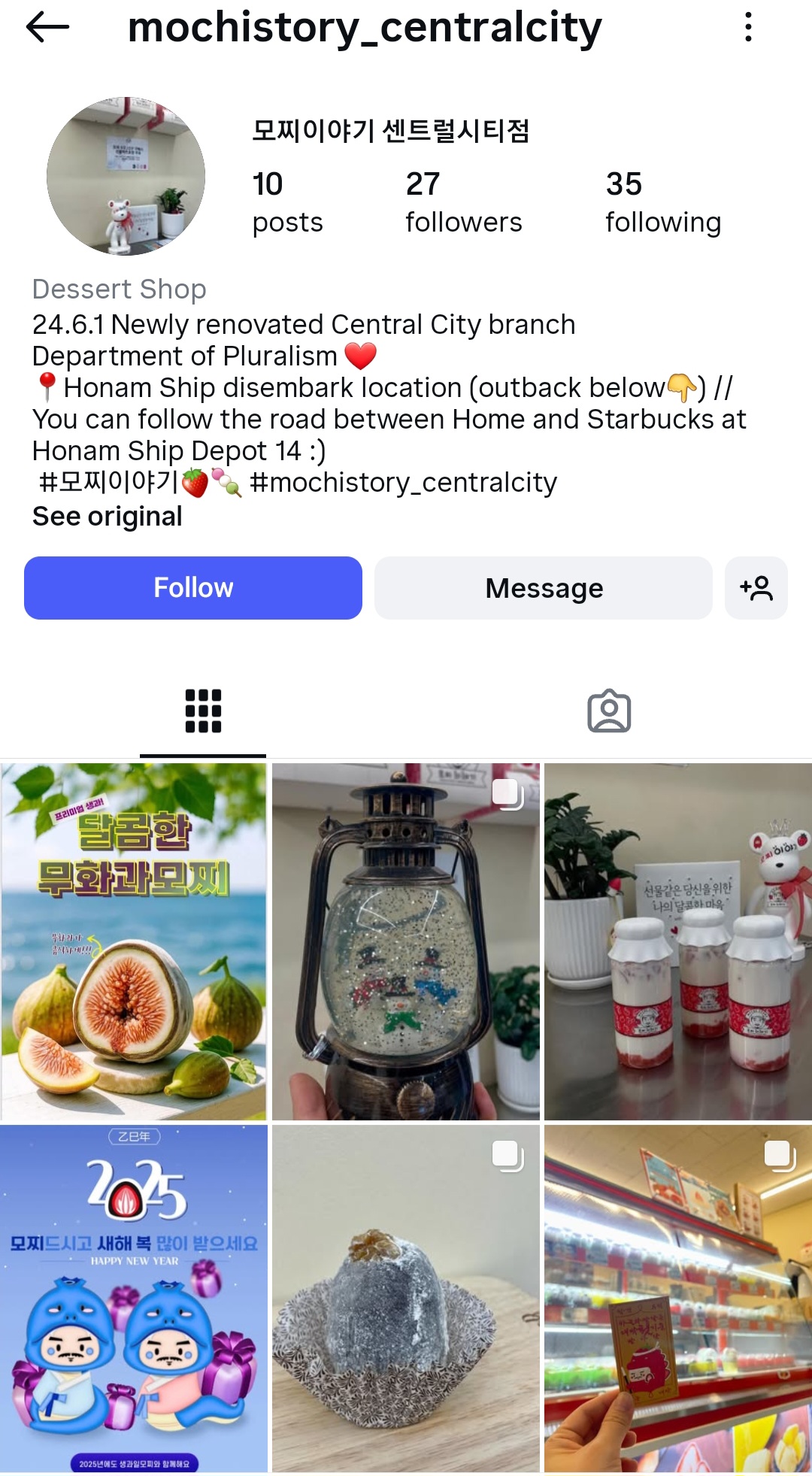Open the strawberry milk bottles post
The width and height of the screenshot is (812, 1476).
(x=678, y=941)
